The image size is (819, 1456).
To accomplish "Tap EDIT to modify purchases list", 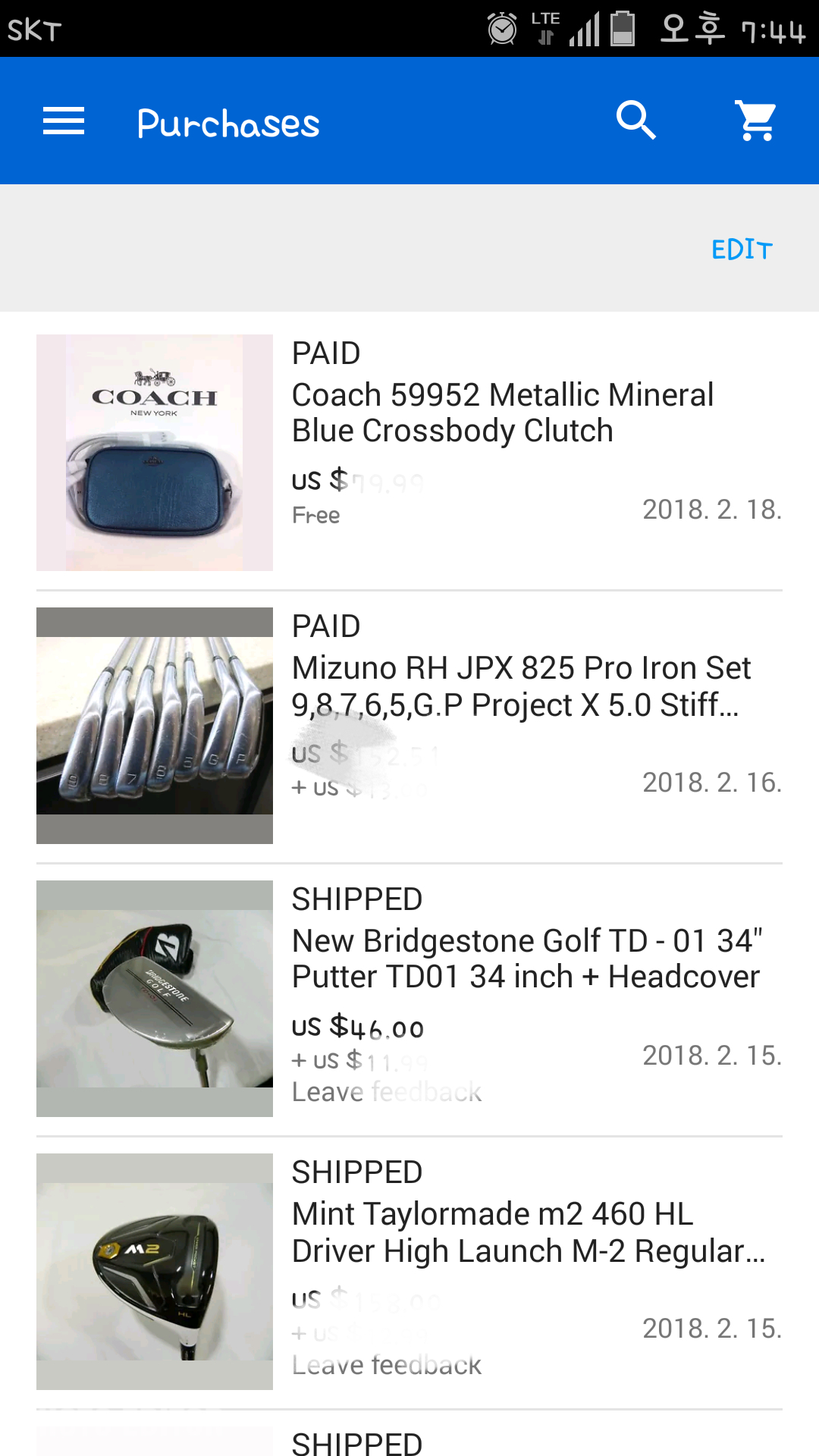I will point(741,249).
